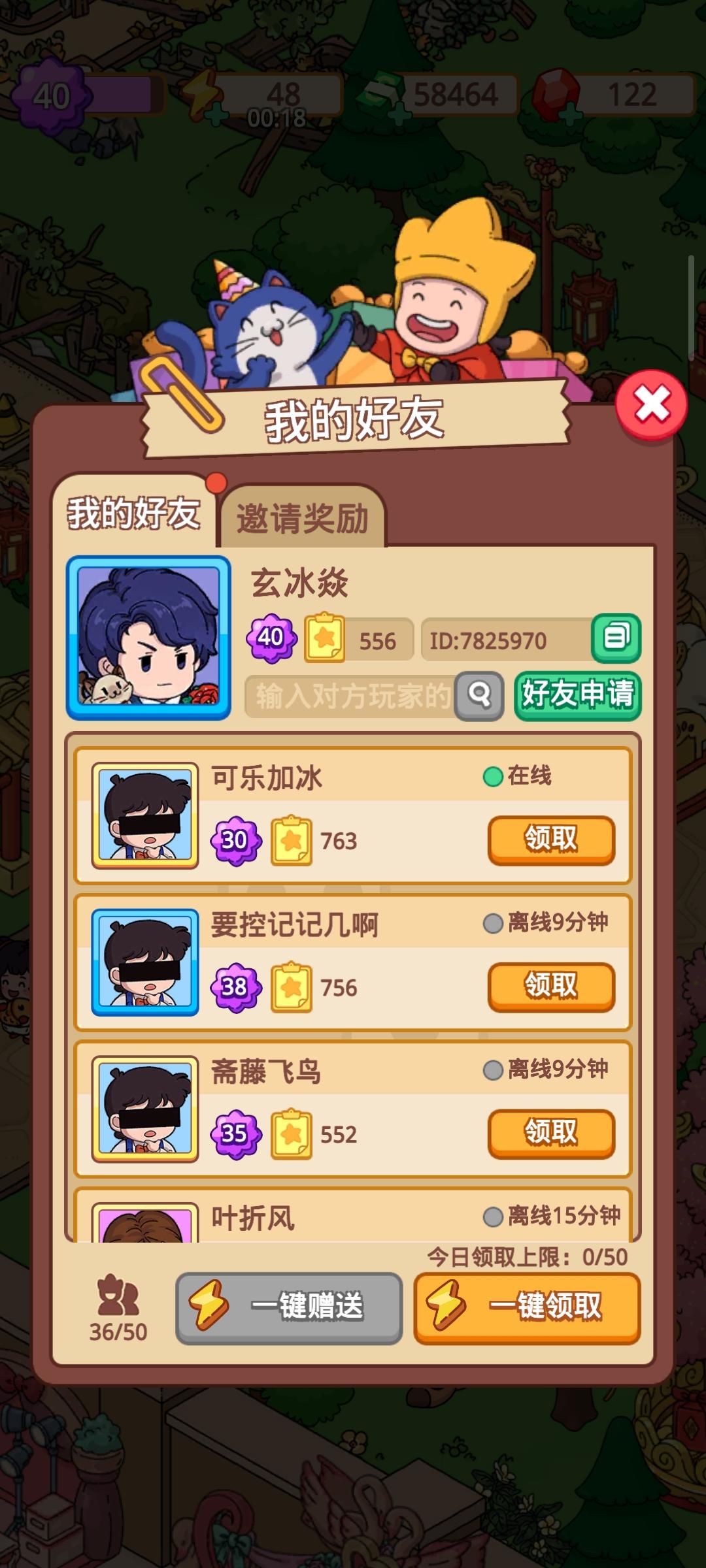Select the 我的好友 tab
This screenshot has height=1568, width=706.
pyautogui.click(x=134, y=512)
